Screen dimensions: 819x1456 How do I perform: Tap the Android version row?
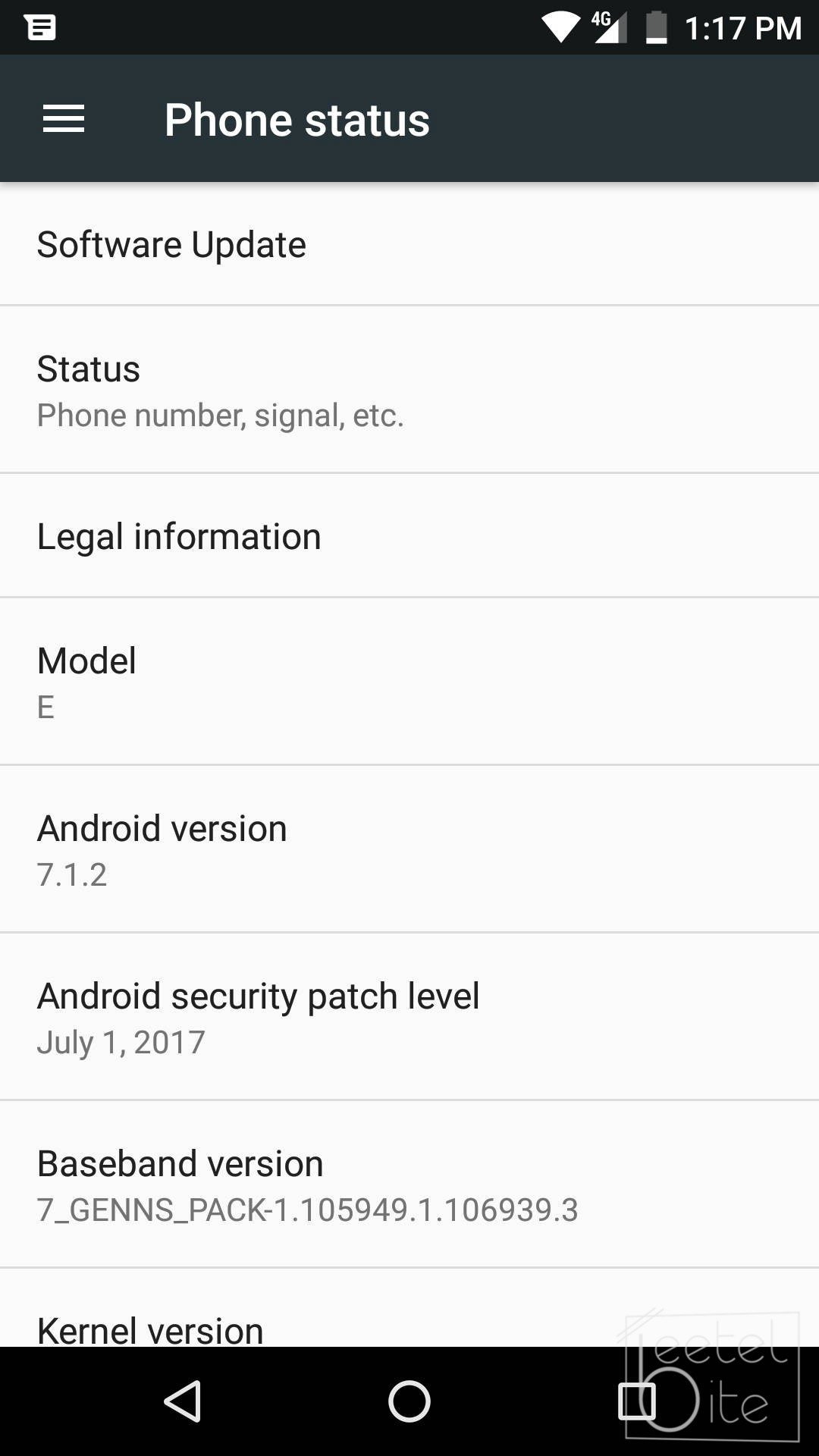pyautogui.click(x=409, y=849)
